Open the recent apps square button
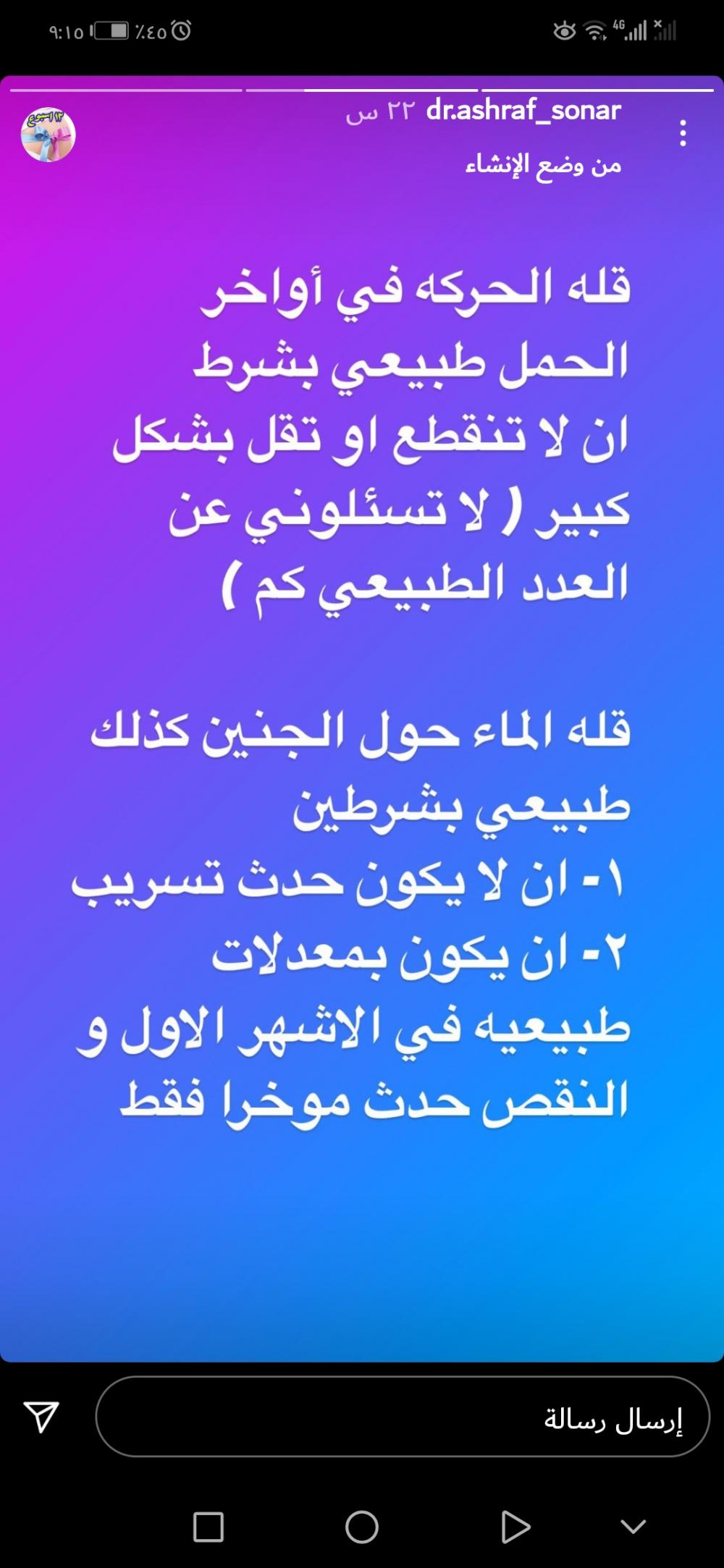Image resolution: width=724 pixels, height=1568 pixels. click(209, 1527)
